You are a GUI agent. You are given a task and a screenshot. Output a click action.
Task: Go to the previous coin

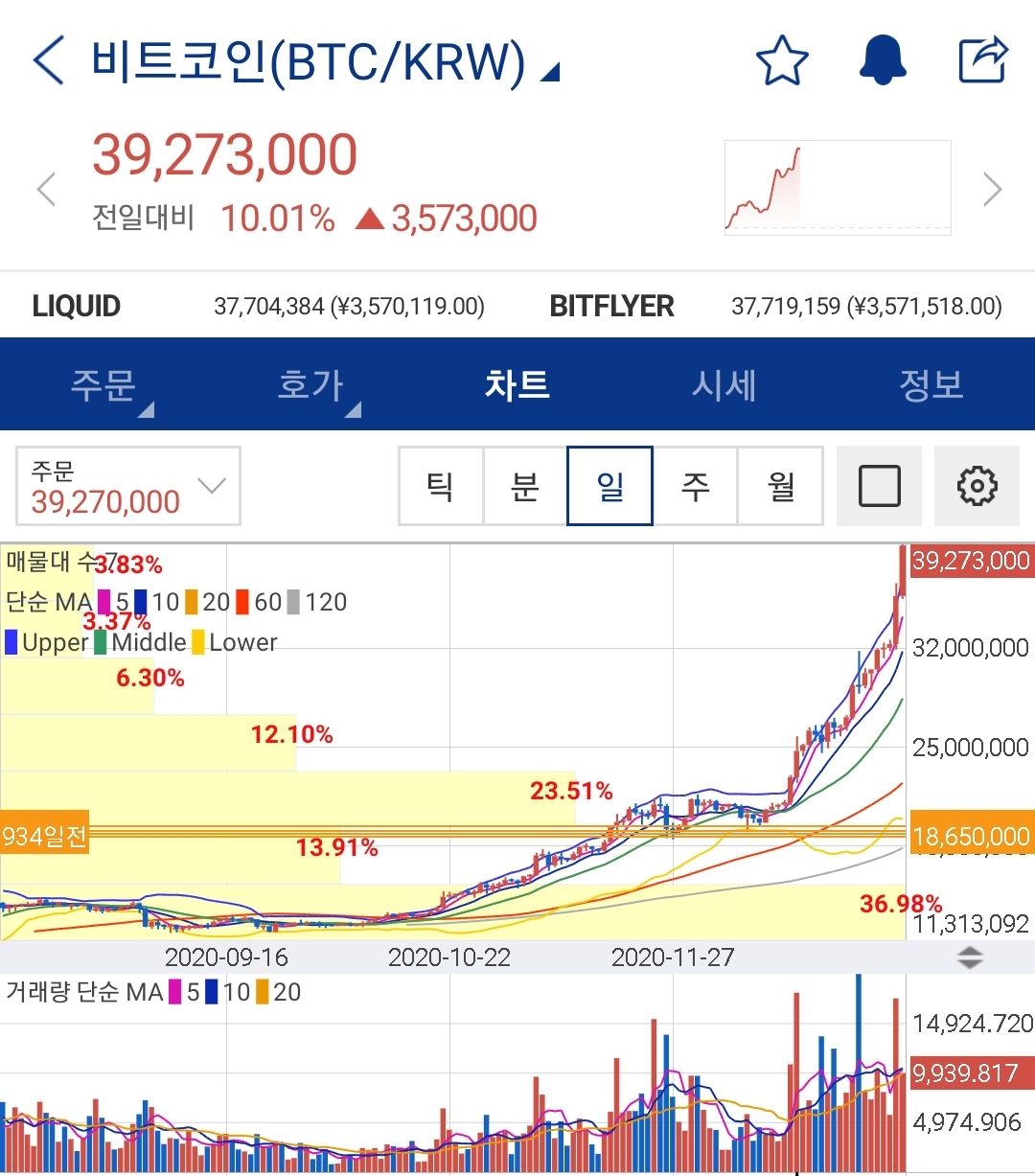pyautogui.click(x=46, y=189)
